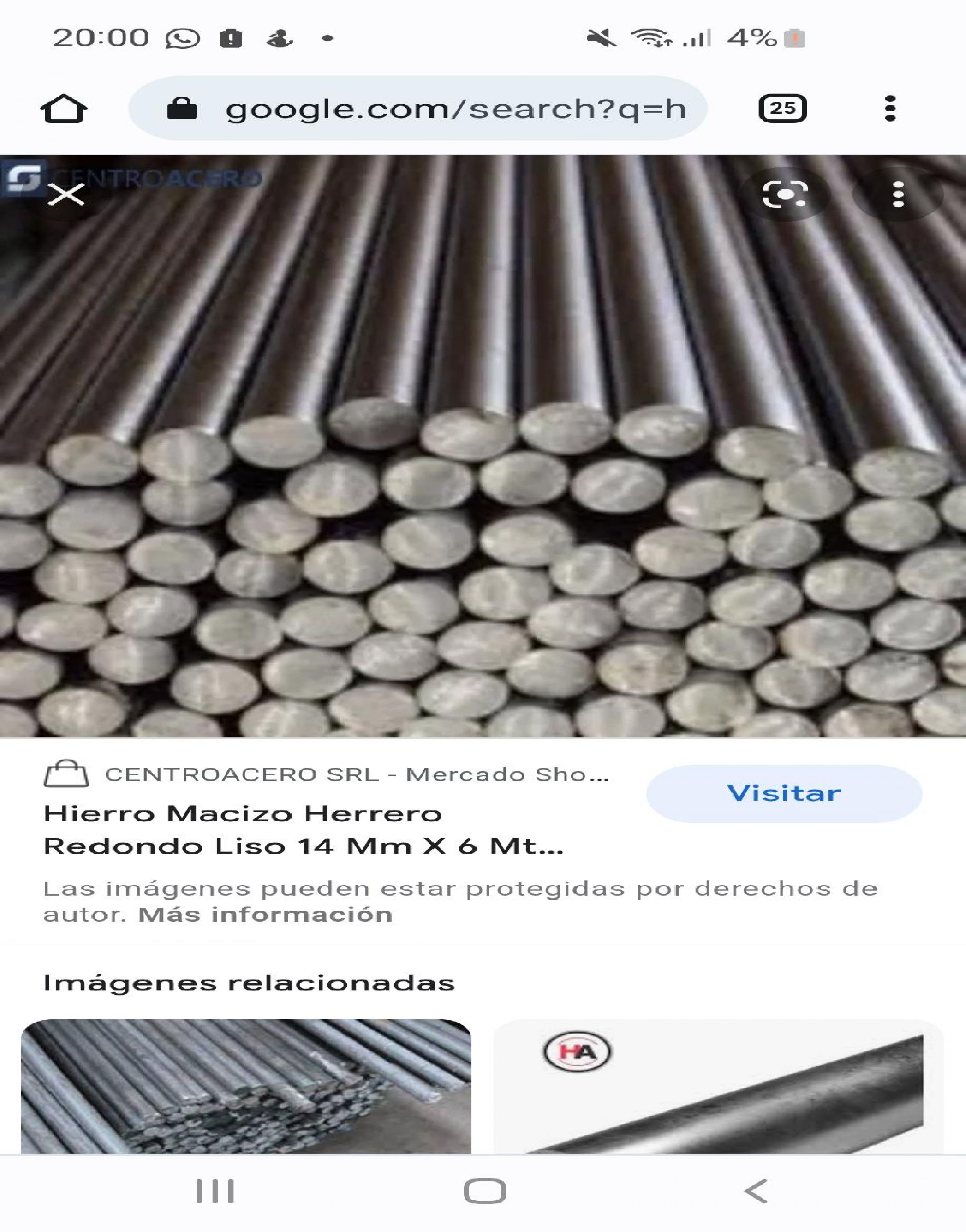
Task: Go to the Chrome home page
Action: pos(64,109)
